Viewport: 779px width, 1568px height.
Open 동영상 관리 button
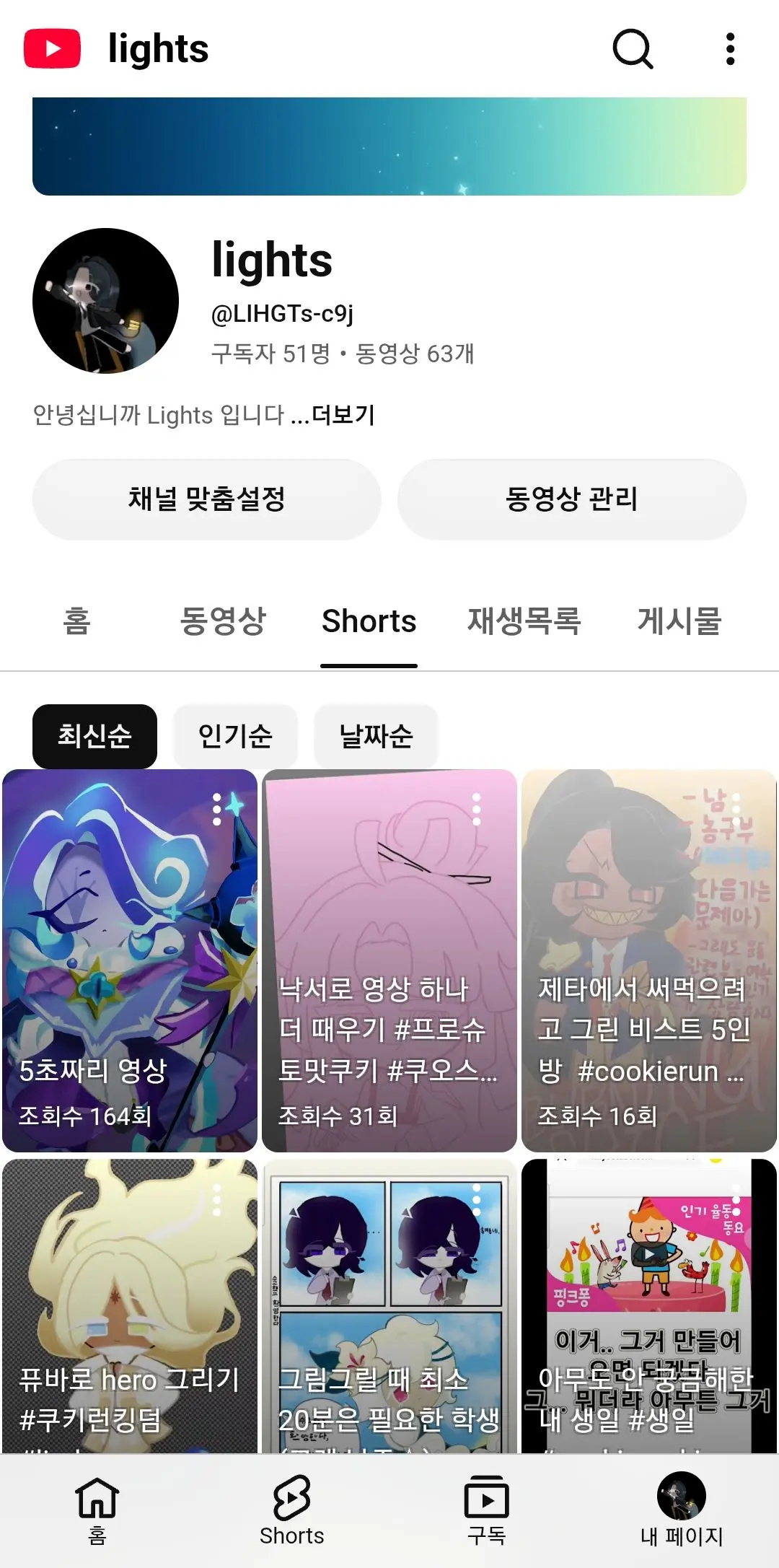(x=571, y=499)
